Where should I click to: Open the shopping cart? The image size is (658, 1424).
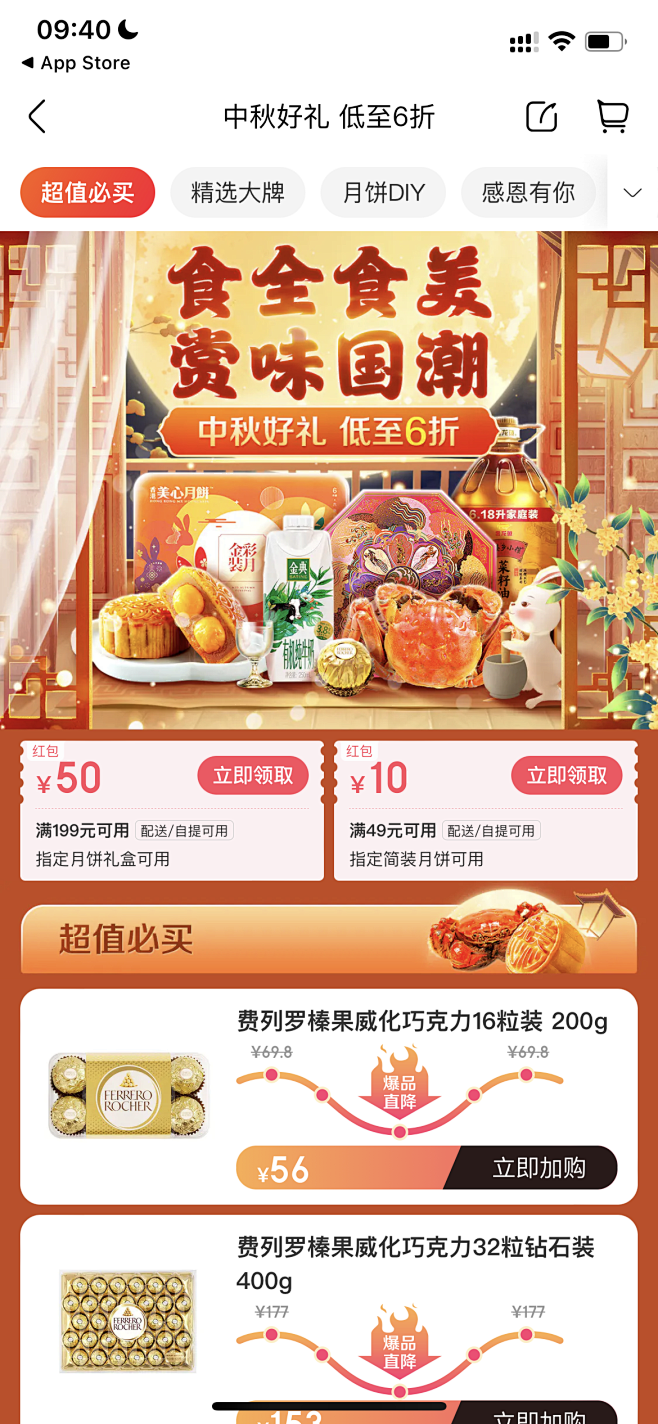612,116
